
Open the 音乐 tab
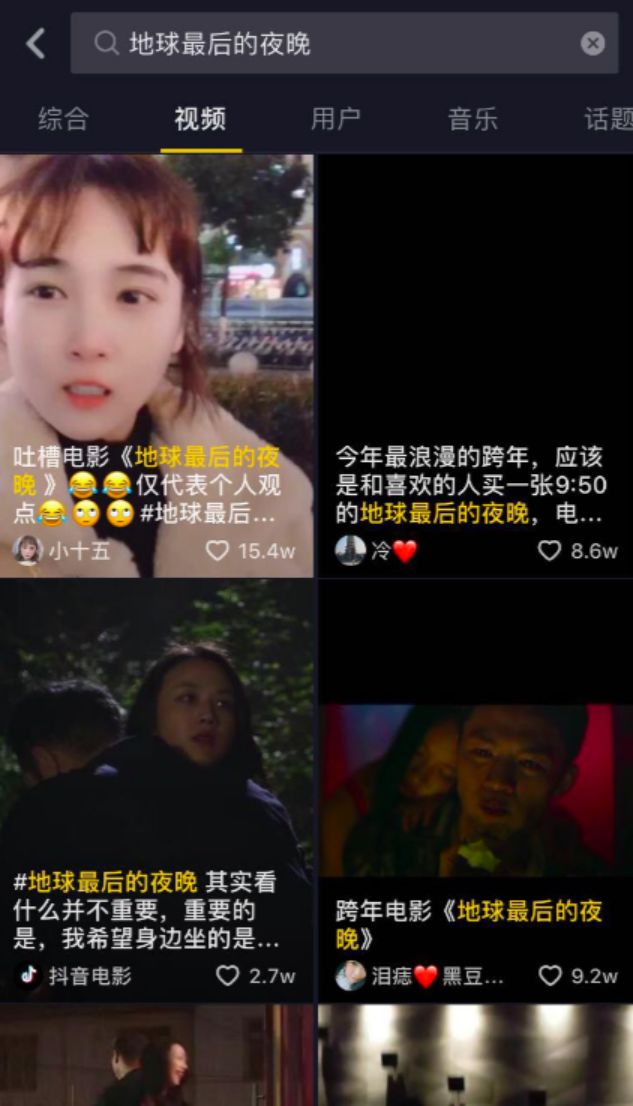tap(473, 120)
